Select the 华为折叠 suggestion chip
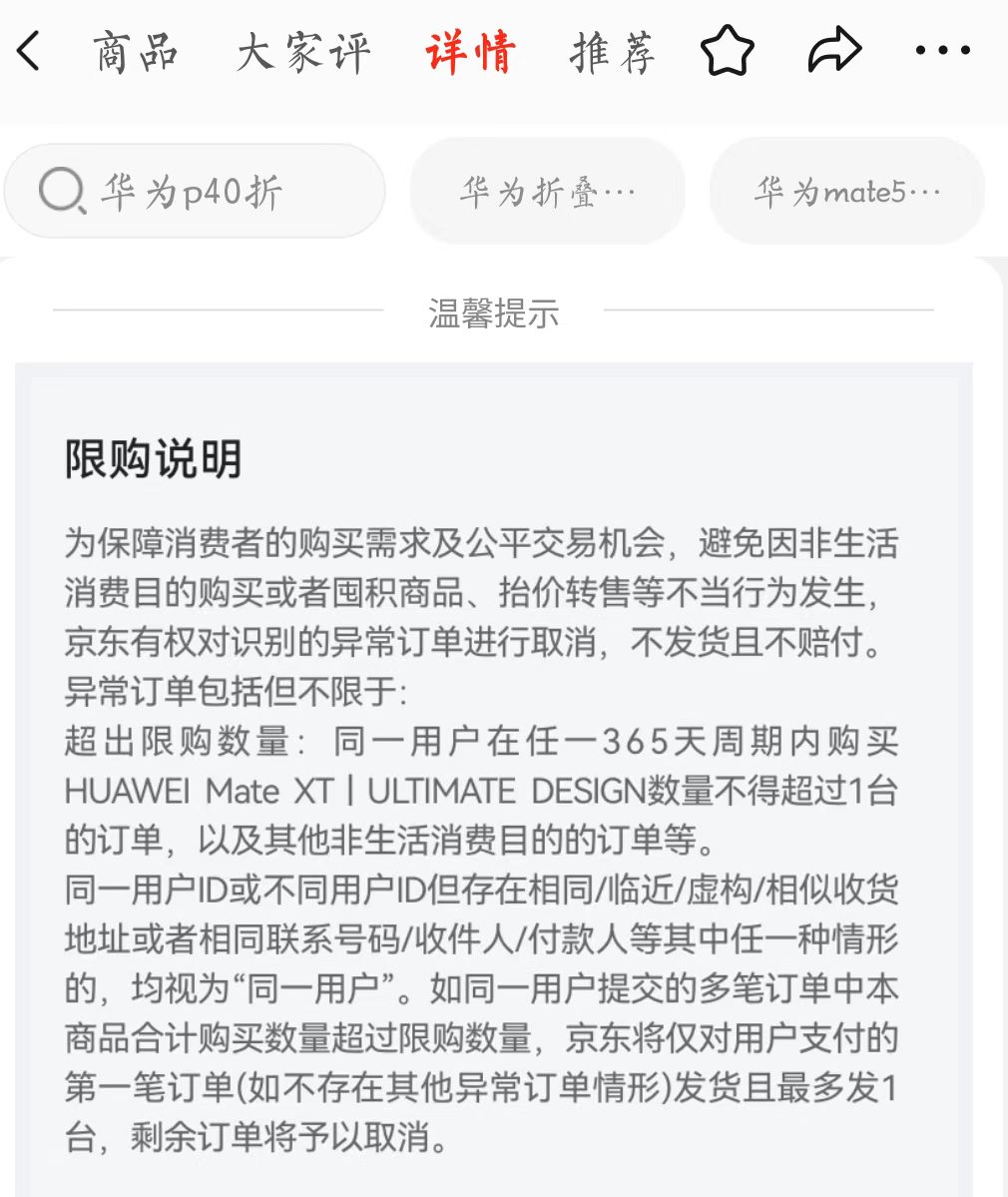Image resolution: width=1008 pixels, height=1197 pixels. point(547,191)
